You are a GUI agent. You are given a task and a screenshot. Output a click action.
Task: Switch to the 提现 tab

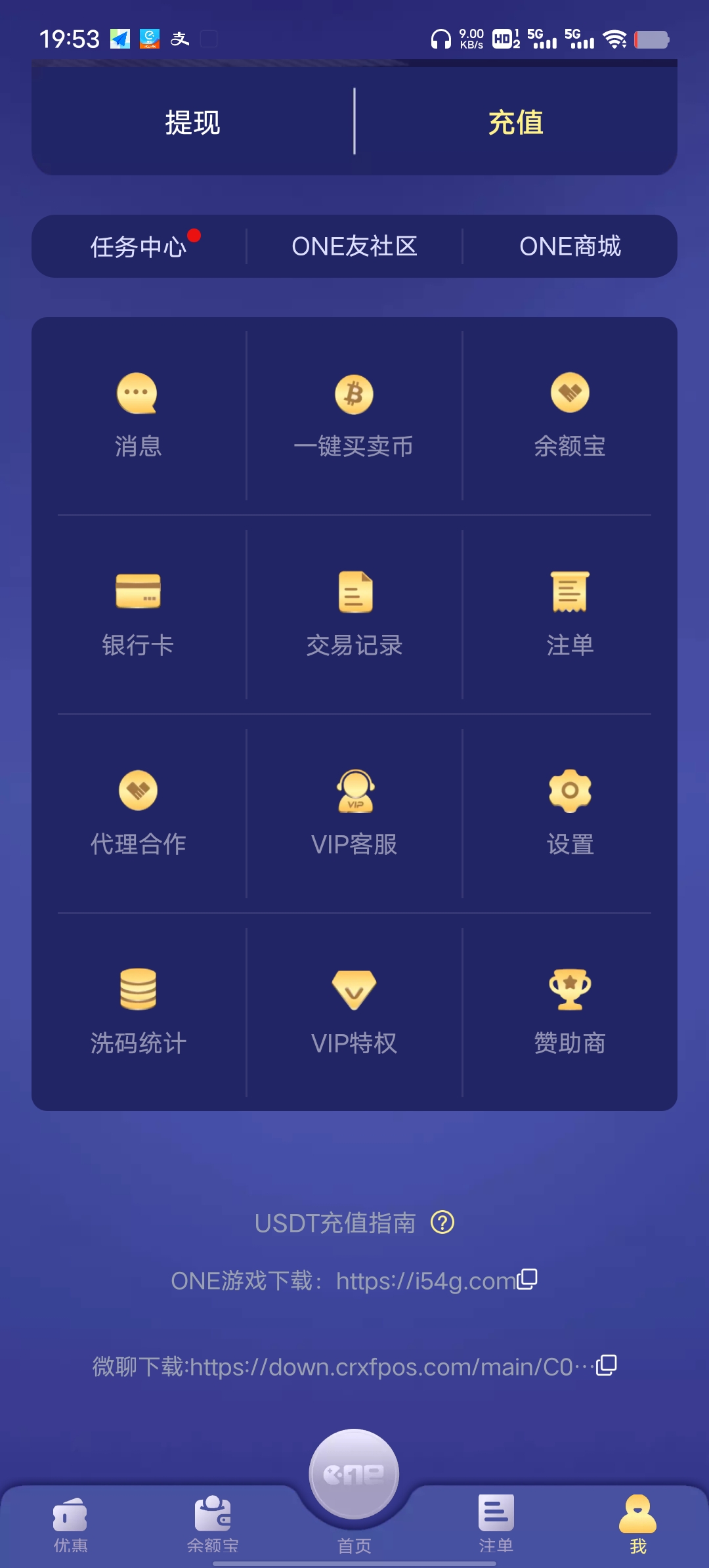pos(194,121)
